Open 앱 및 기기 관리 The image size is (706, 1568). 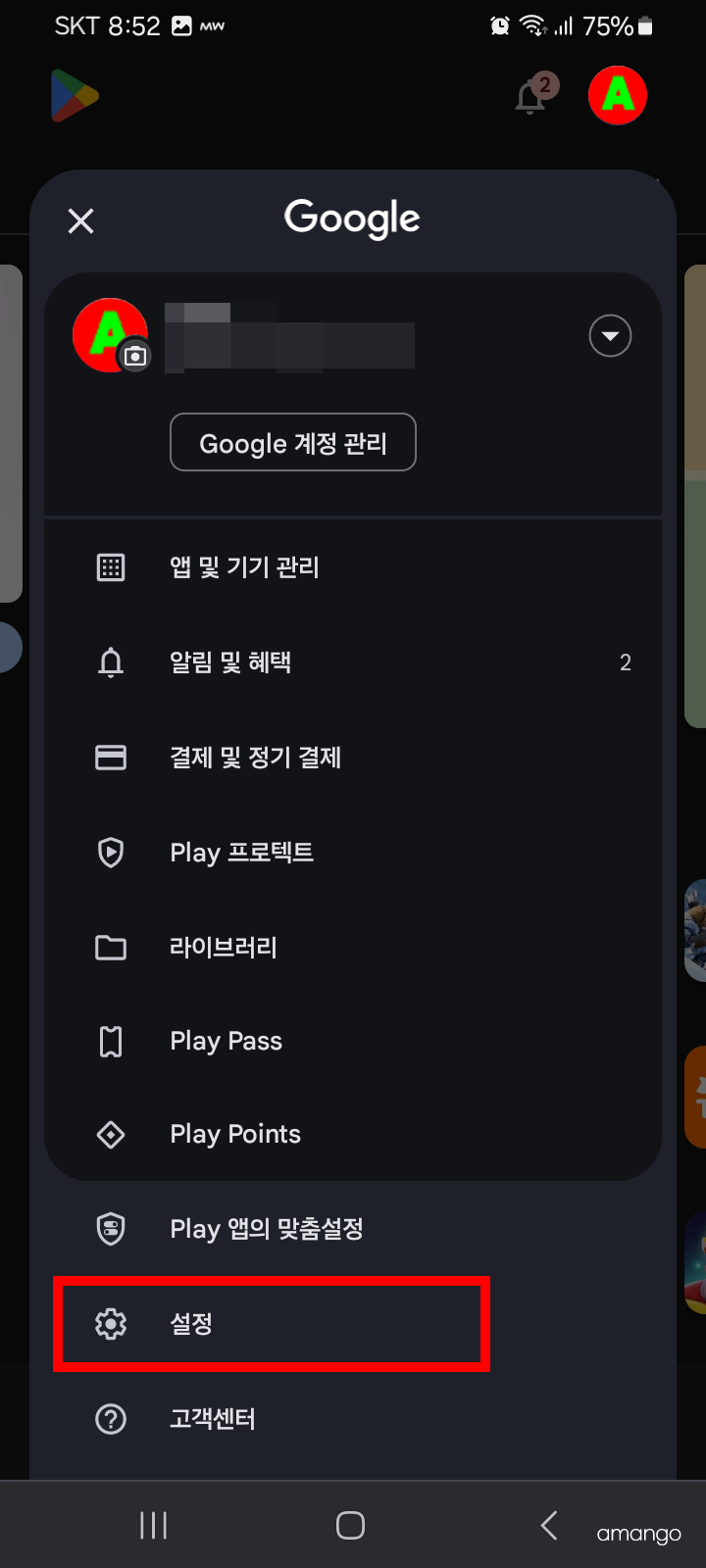pyautogui.click(x=353, y=567)
